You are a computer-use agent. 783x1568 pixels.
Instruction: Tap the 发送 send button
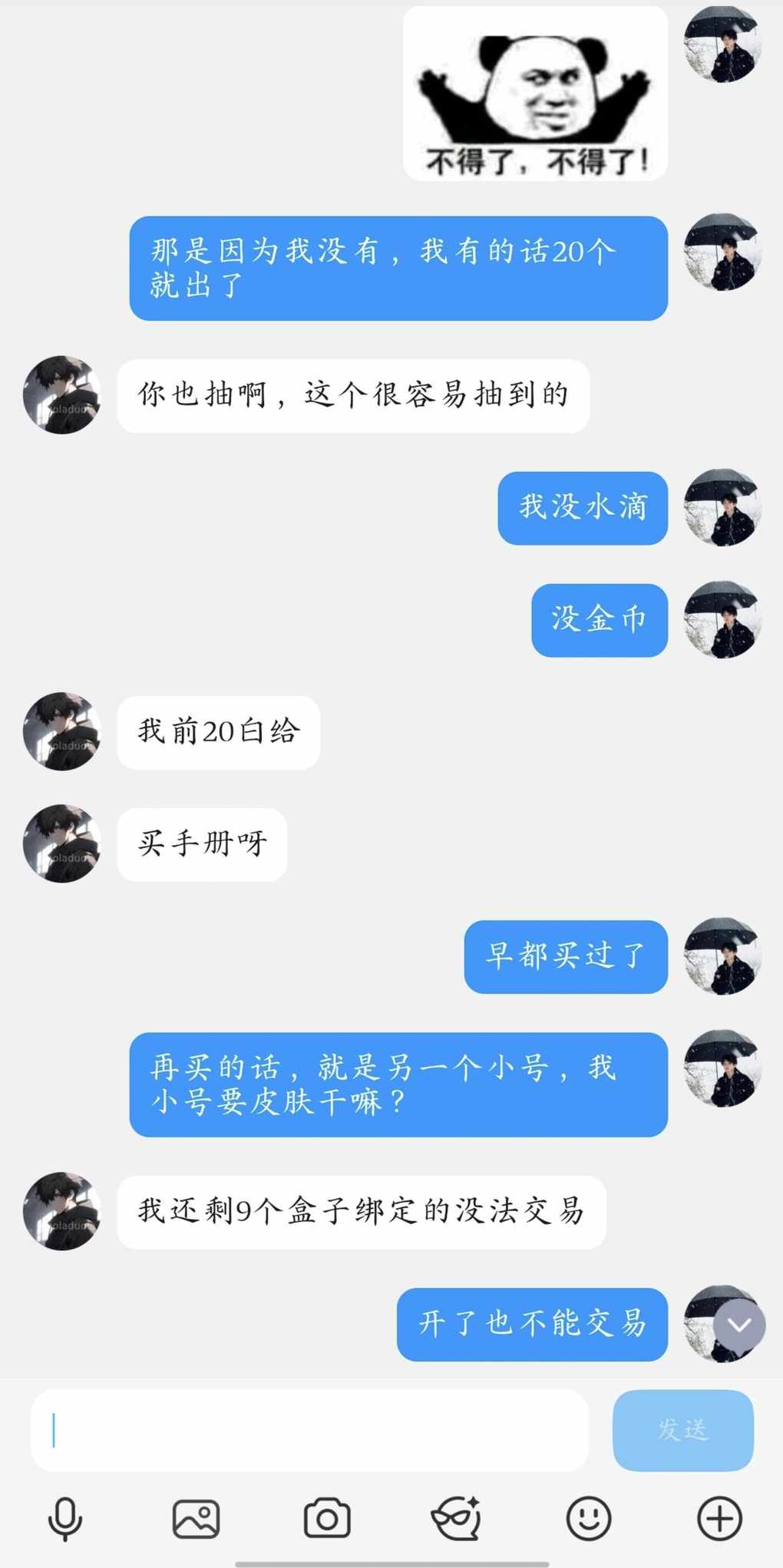[682, 1430]
